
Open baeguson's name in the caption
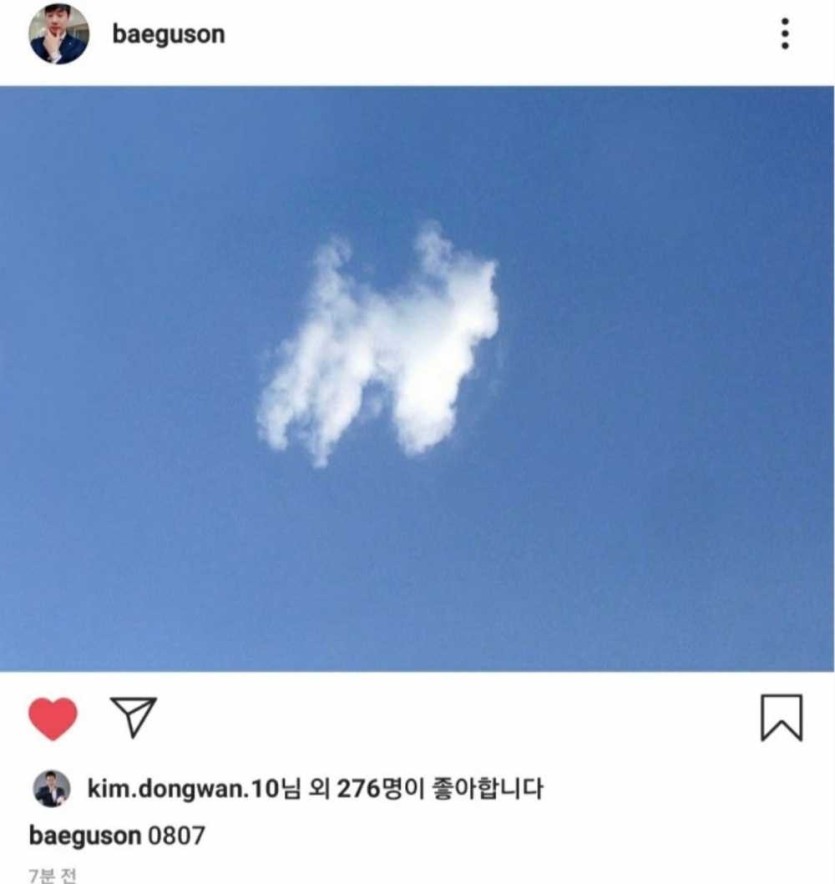click(x=85, y=836)
